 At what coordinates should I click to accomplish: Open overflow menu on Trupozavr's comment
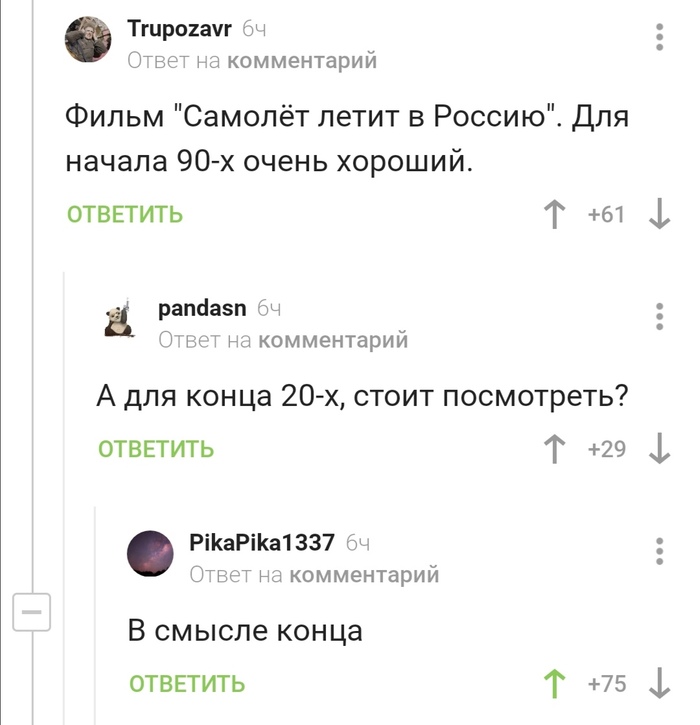coord(659,38)
